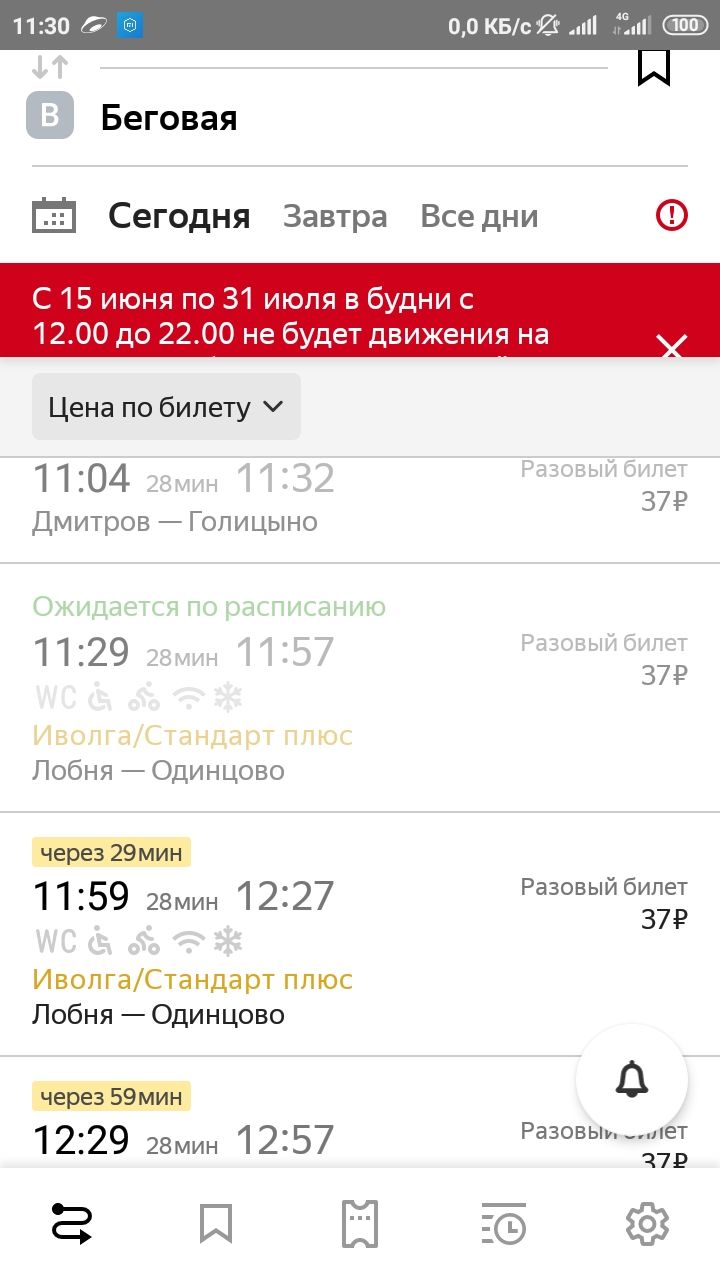720x1280 pixels.
Task: Tap the floating notification bell button
Action: click(x=632, y=1080)
